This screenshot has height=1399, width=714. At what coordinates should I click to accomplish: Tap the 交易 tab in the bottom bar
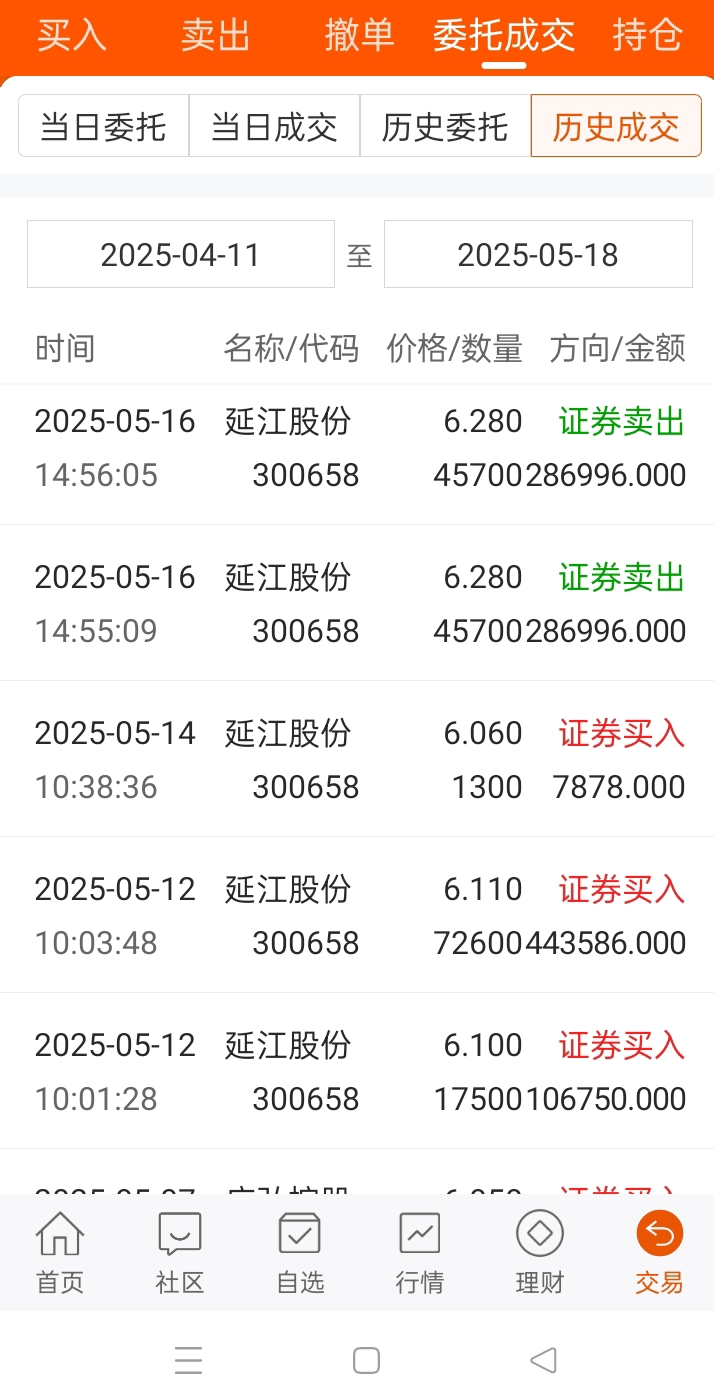(659, 1253)
